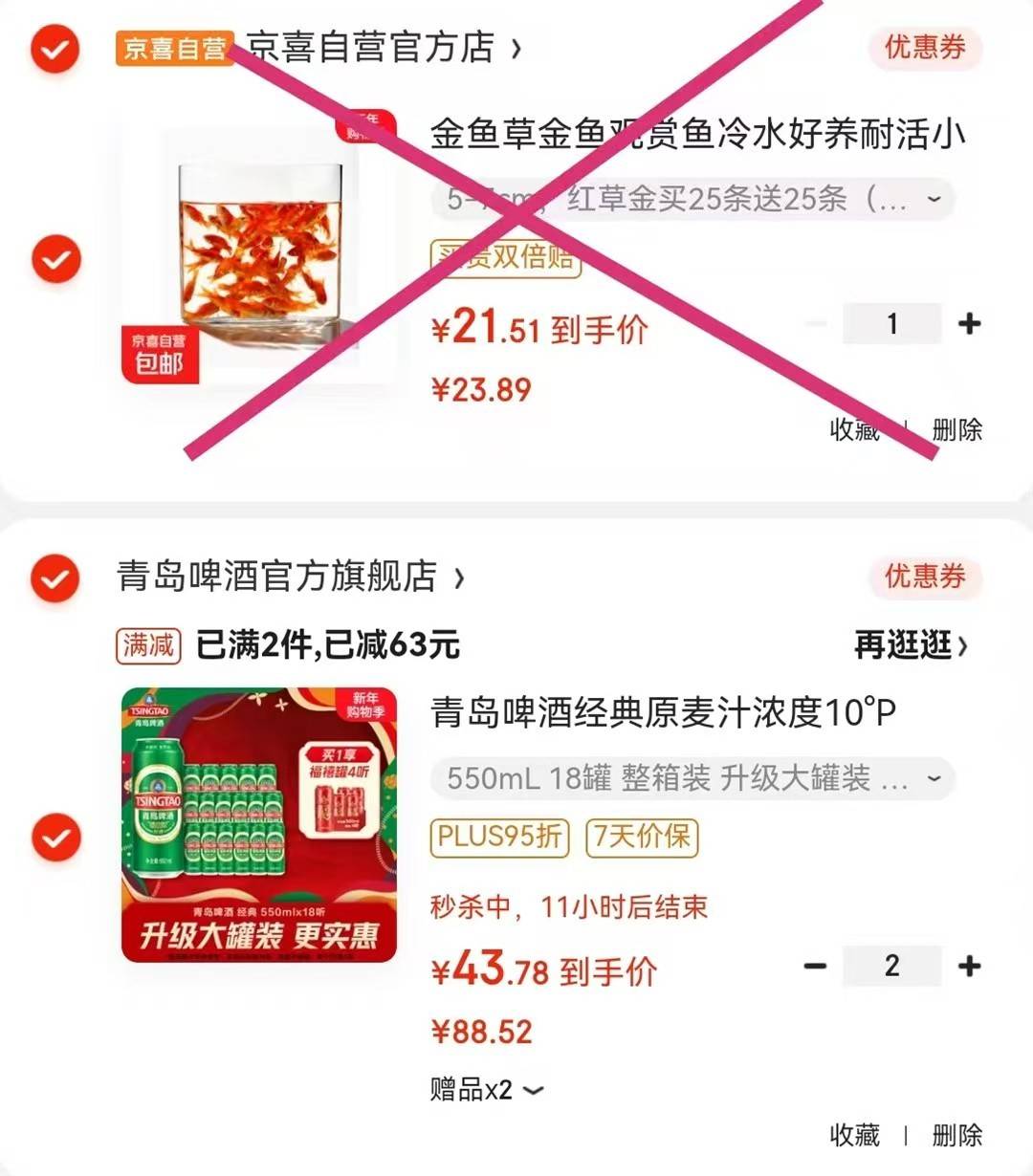Open the 青岛啤酒经典 product image

tap(258, 824)
